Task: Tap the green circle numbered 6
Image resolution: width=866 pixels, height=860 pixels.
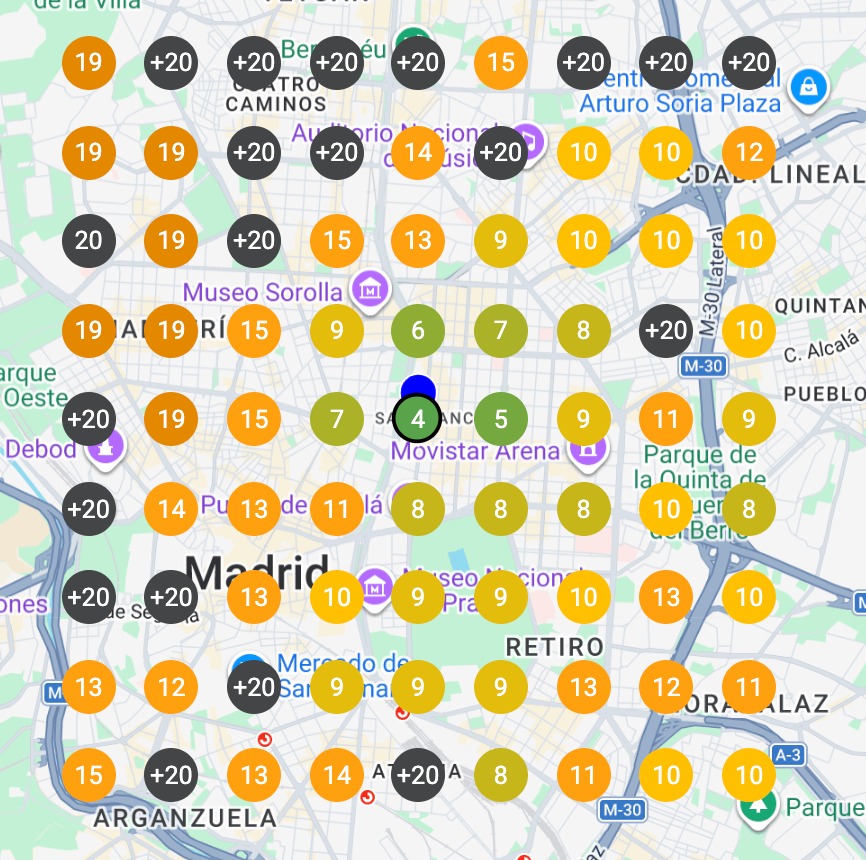Action: (x=418, y=330)
